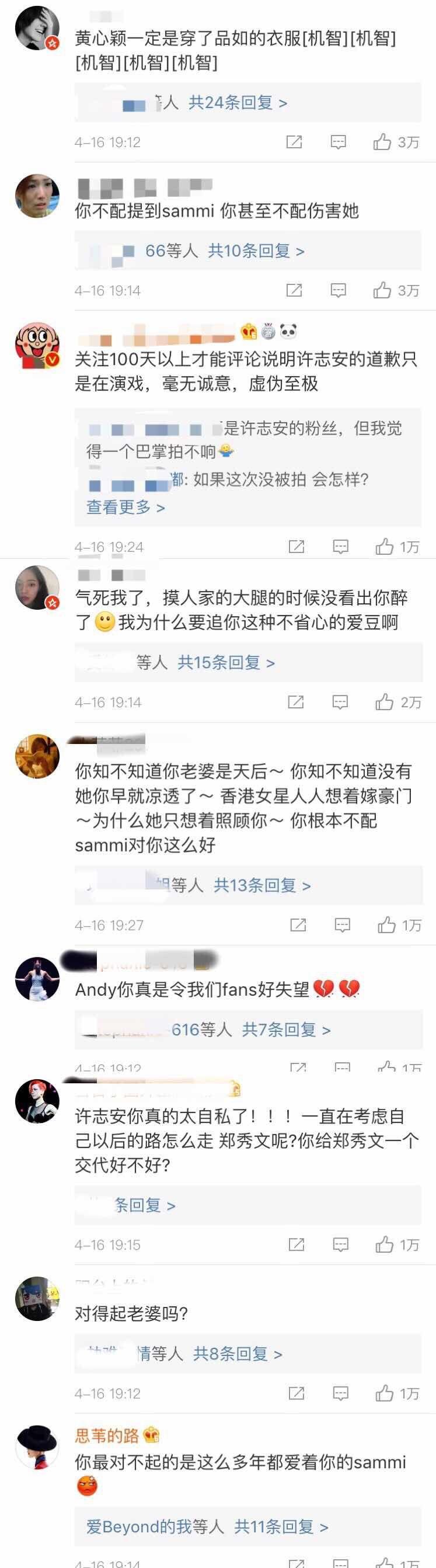Open 共8条回复 under '对得起老婆吗?'

click(237, 1354)
